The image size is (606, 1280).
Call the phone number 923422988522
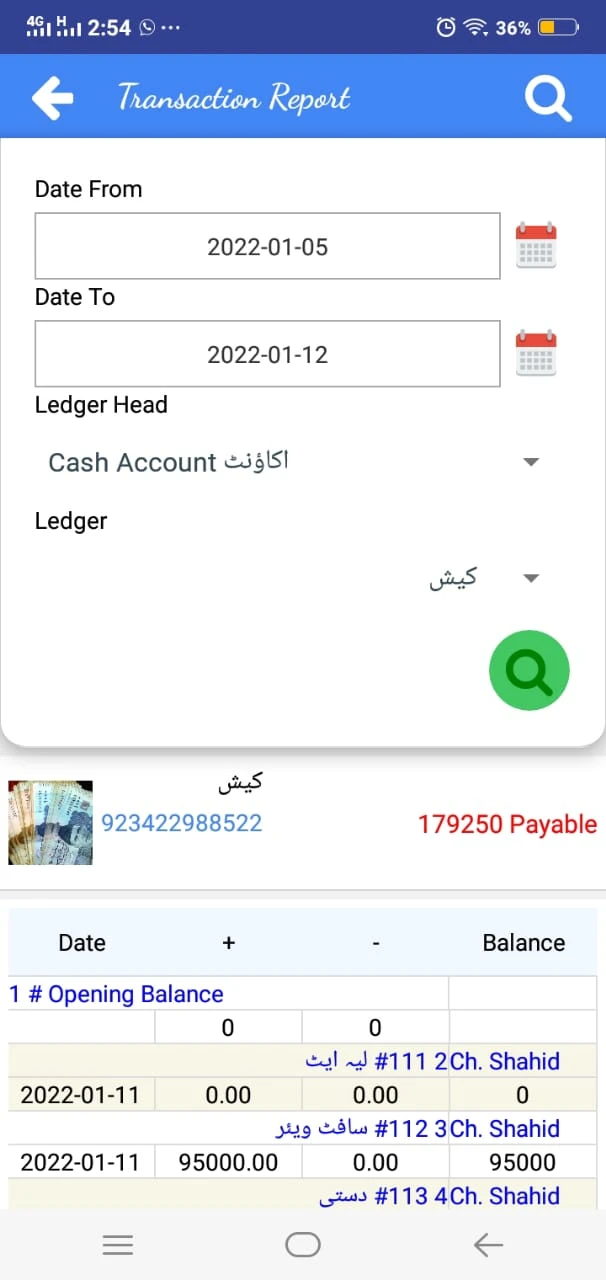[181, 823]
